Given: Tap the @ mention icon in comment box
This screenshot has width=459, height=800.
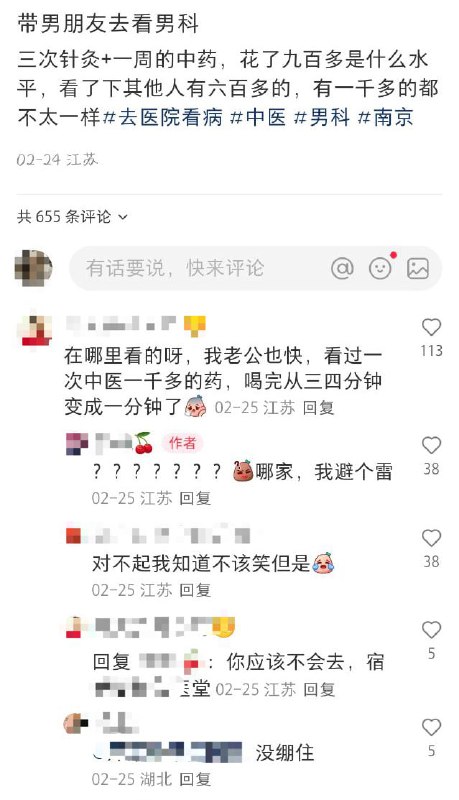Looking at the screenshot, I should [342, 268].
